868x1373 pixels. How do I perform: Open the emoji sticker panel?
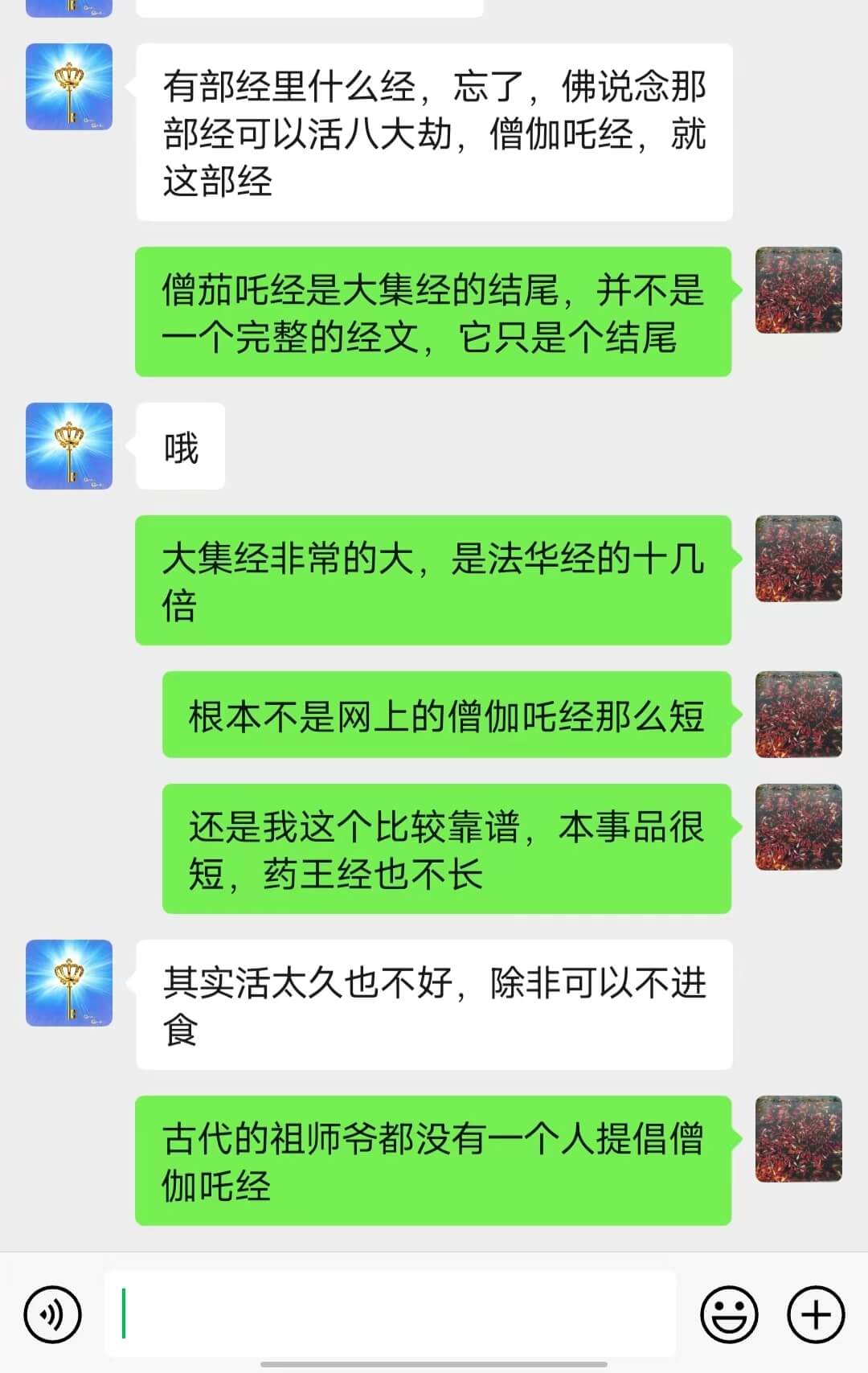coord(729,1314)
